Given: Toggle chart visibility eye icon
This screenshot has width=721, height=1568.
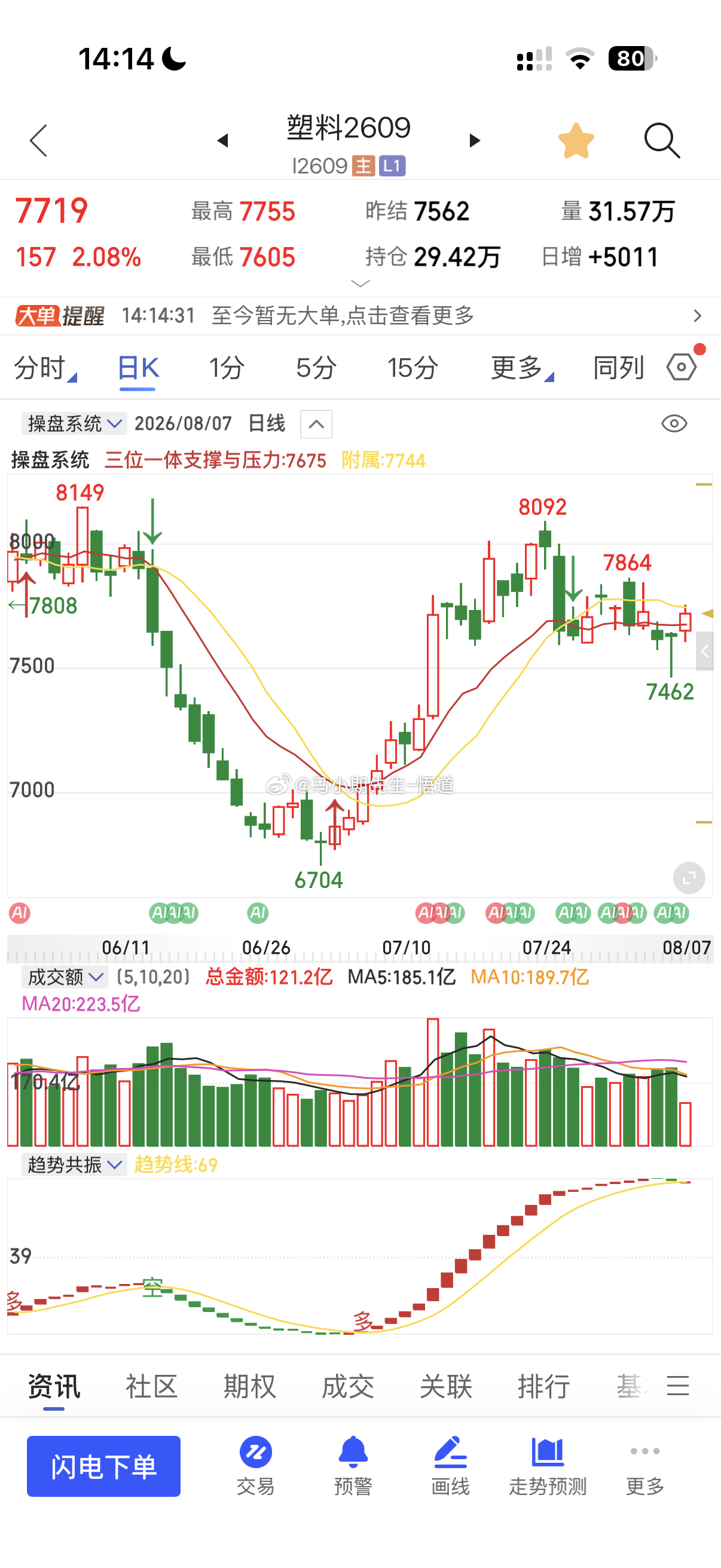Looking at the screenshot, I should [x=674, y=423].
